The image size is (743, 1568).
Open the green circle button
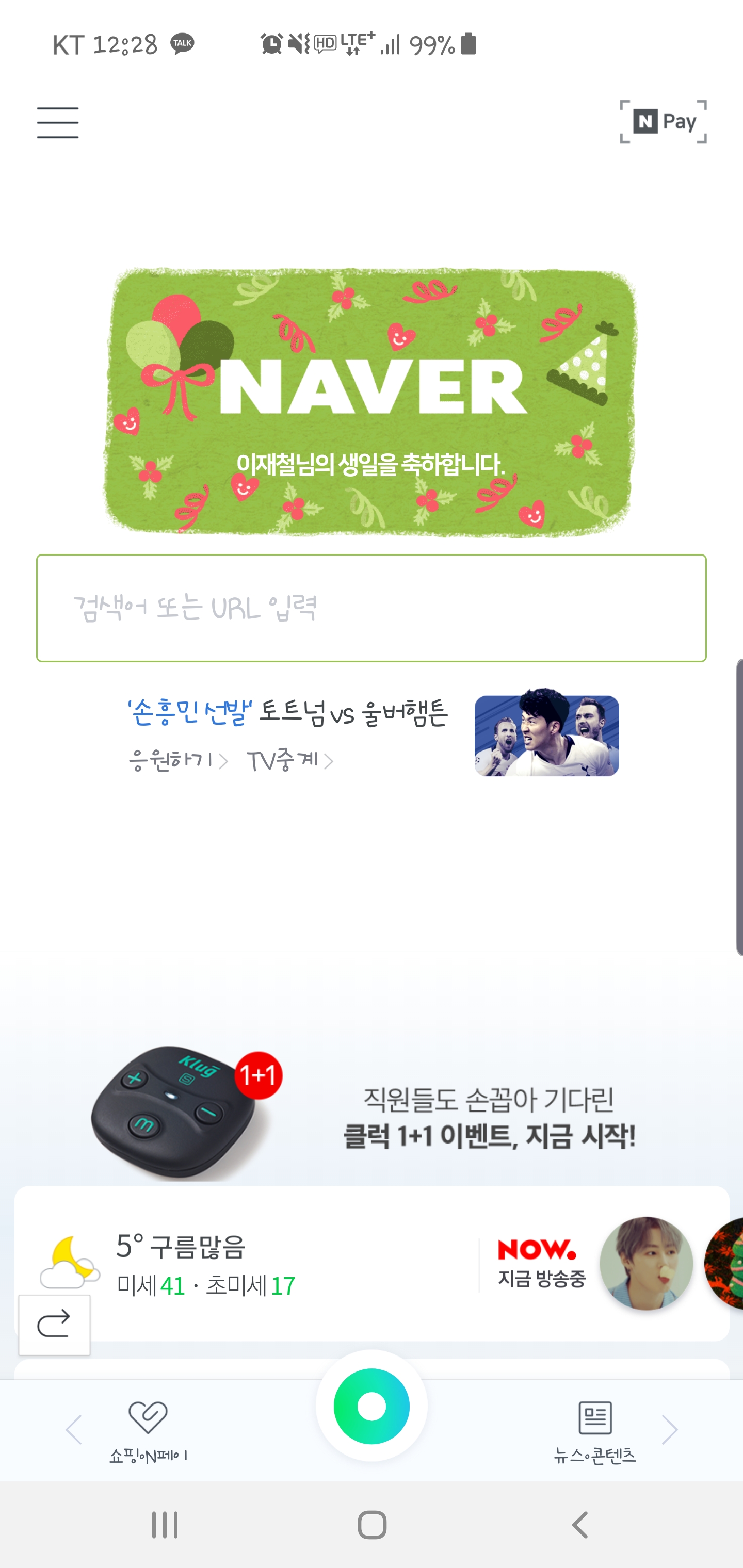coord(372,1406)
